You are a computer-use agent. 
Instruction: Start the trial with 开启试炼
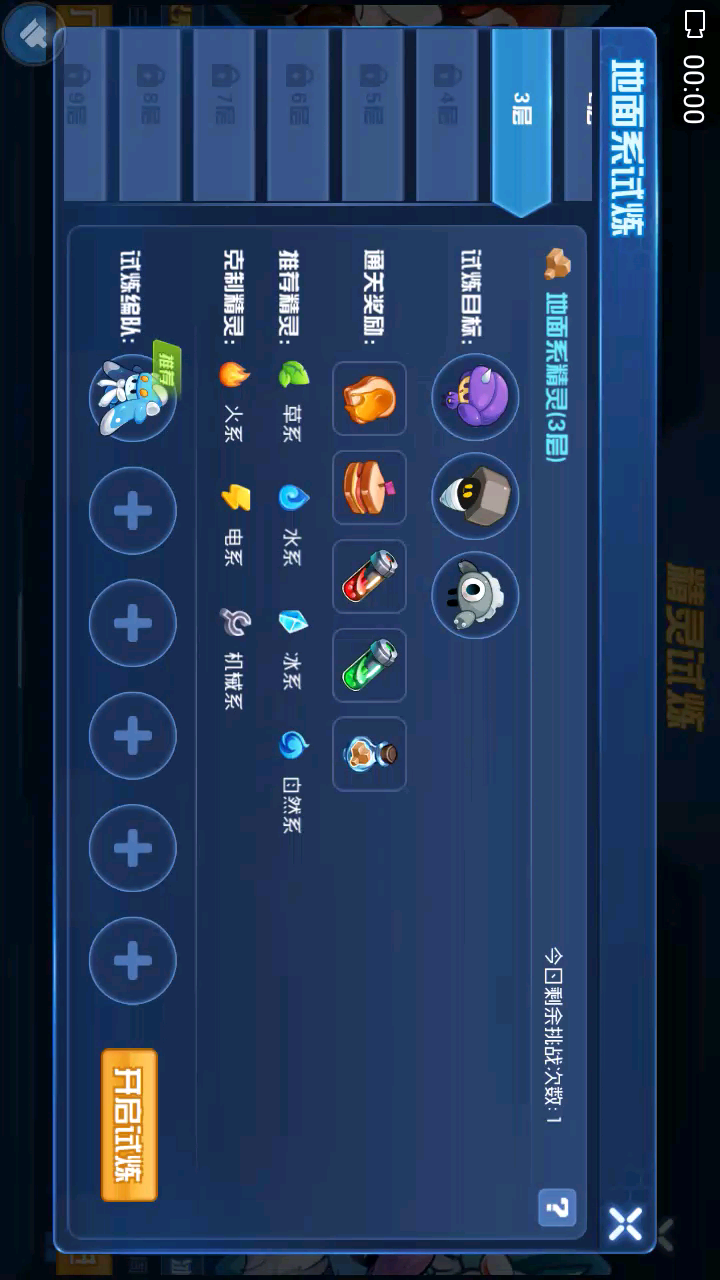pyautogui.click(x=129, y=1124)
